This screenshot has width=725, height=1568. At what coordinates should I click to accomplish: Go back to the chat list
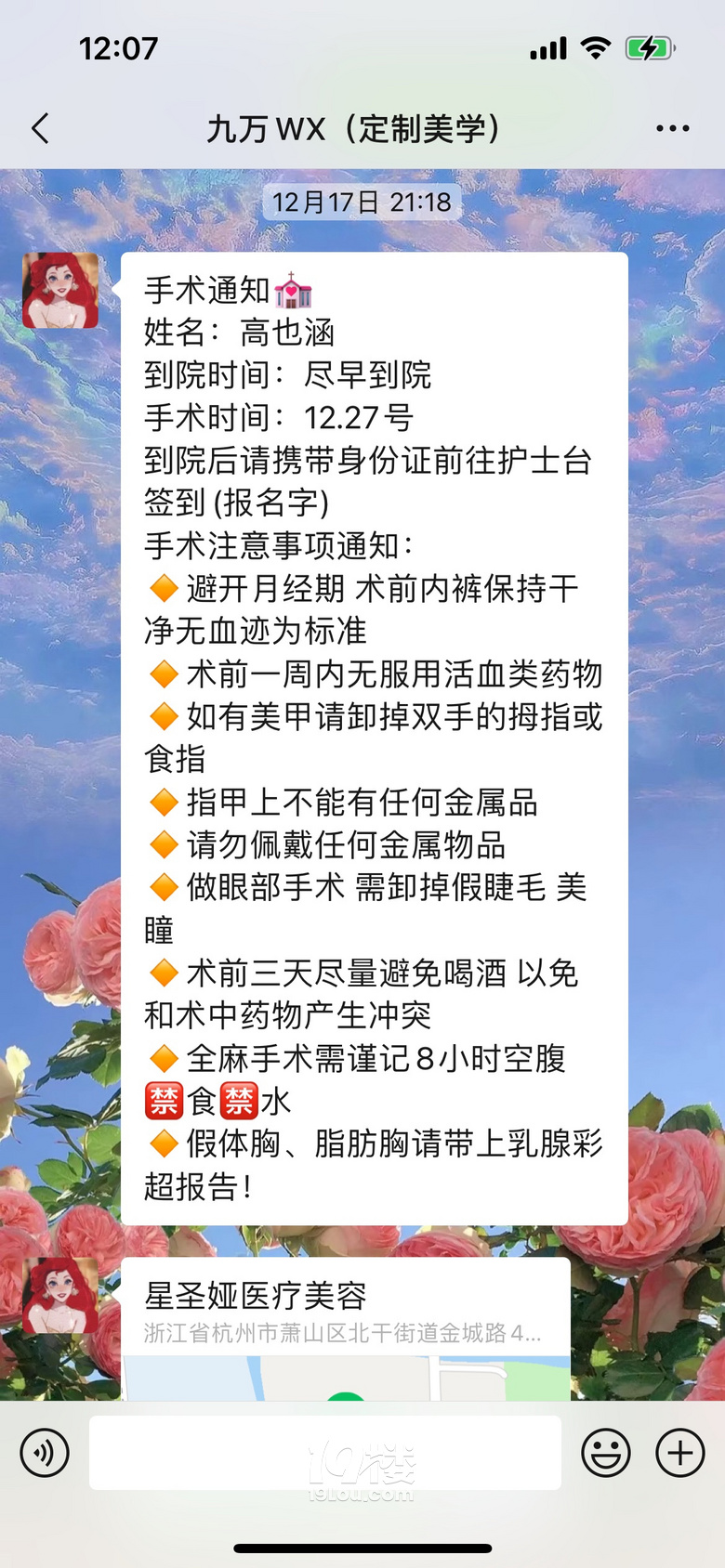41,128
